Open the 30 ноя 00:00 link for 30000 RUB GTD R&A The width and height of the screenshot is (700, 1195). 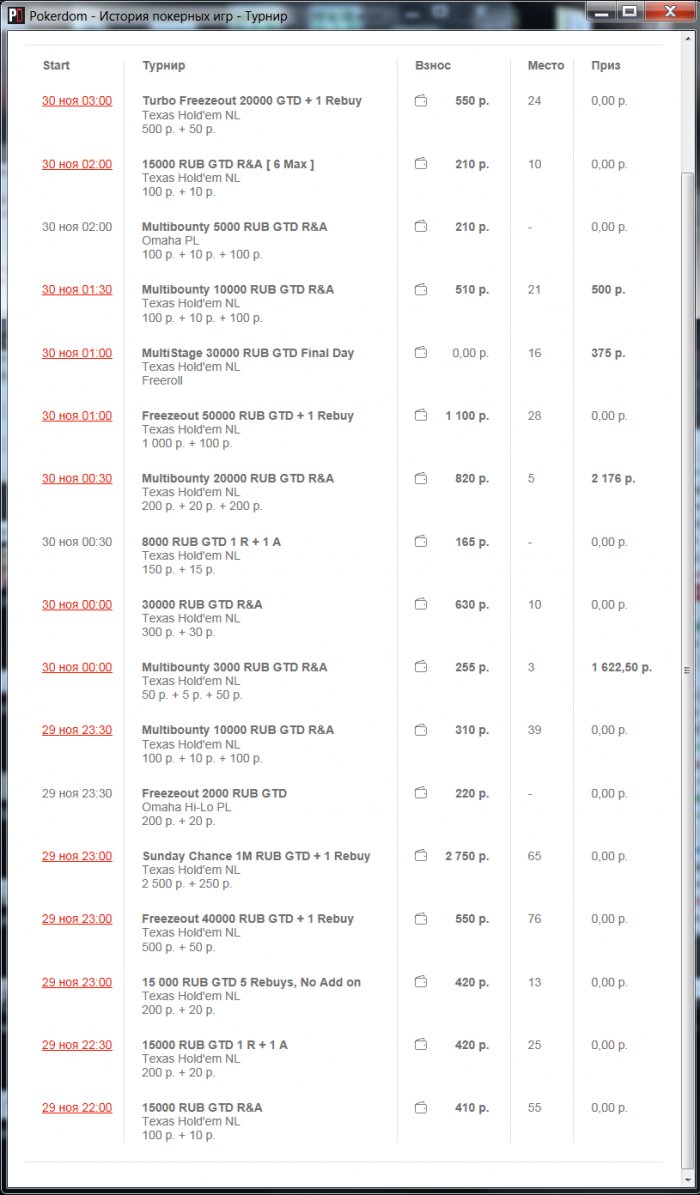pyautogui.click(x=77, y=605)
